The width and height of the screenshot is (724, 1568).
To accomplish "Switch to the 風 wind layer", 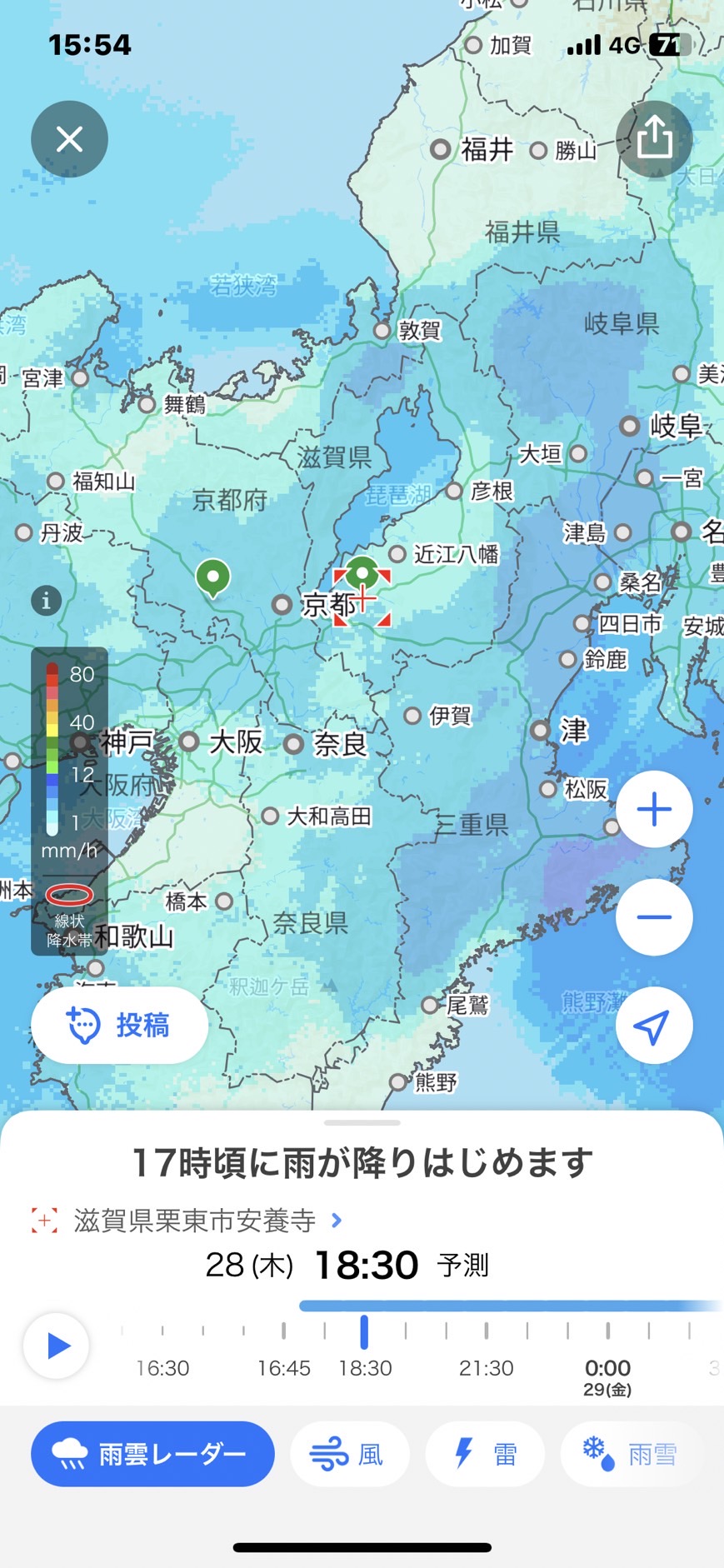I will click(x=350, y=1454).
